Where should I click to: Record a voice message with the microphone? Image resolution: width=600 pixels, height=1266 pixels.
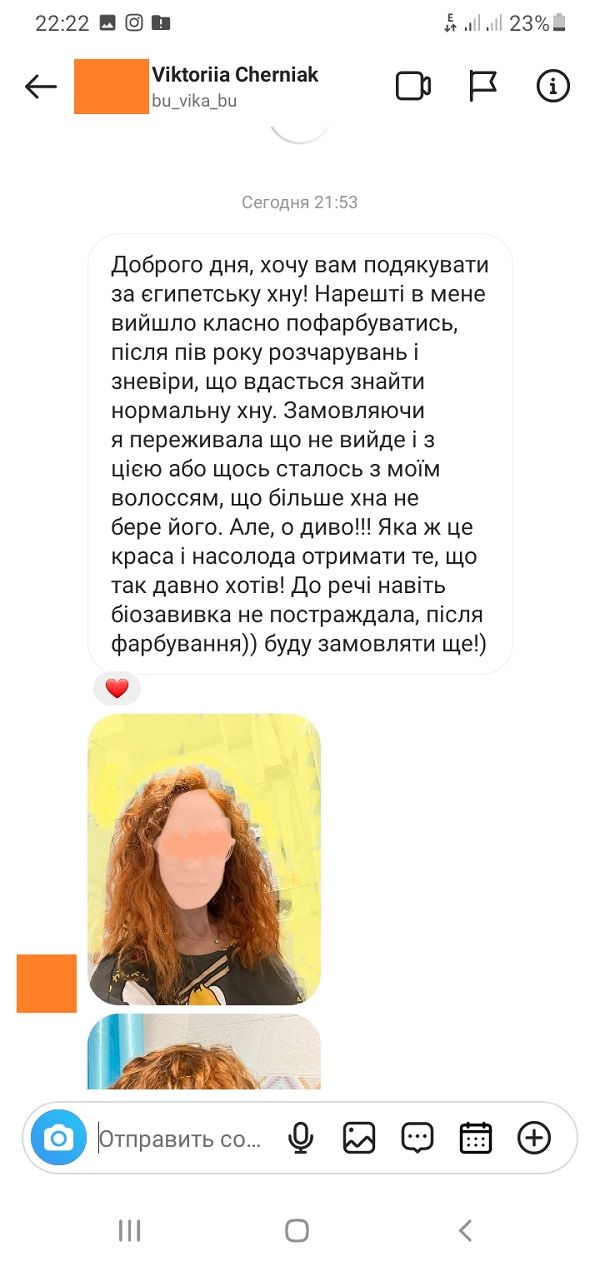point(300,1138)
